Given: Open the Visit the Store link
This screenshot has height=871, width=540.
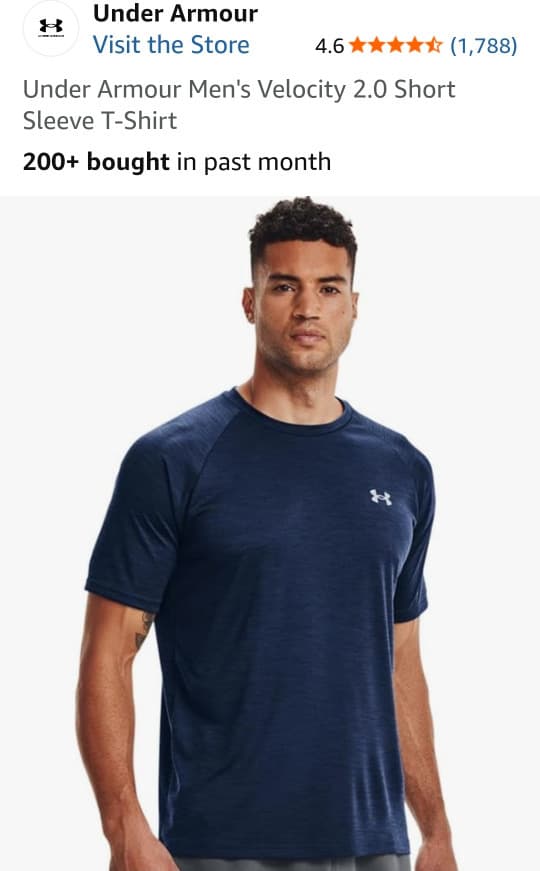Looking at the screenshot, I should point(171,44).
